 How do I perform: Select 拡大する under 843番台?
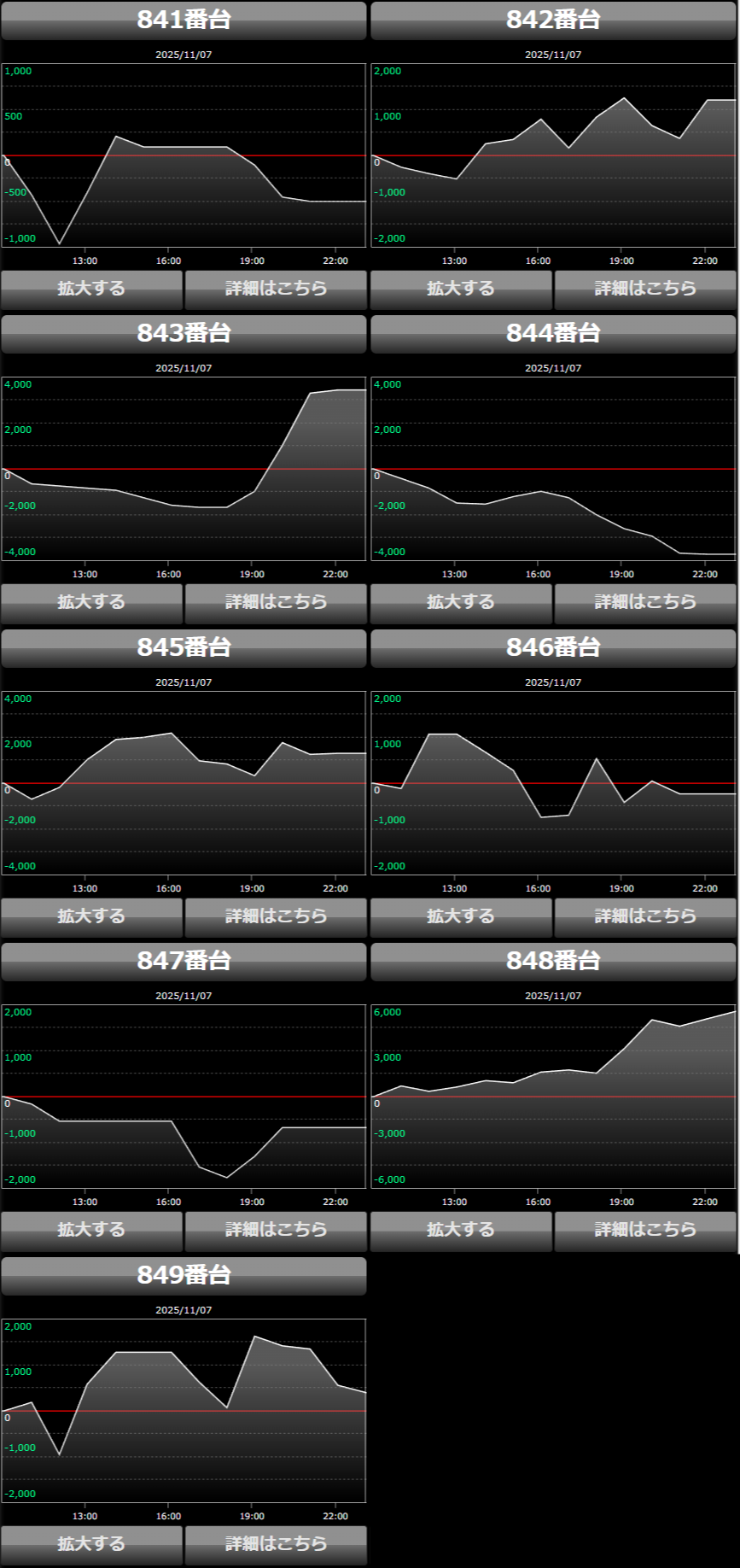(91, 602)
